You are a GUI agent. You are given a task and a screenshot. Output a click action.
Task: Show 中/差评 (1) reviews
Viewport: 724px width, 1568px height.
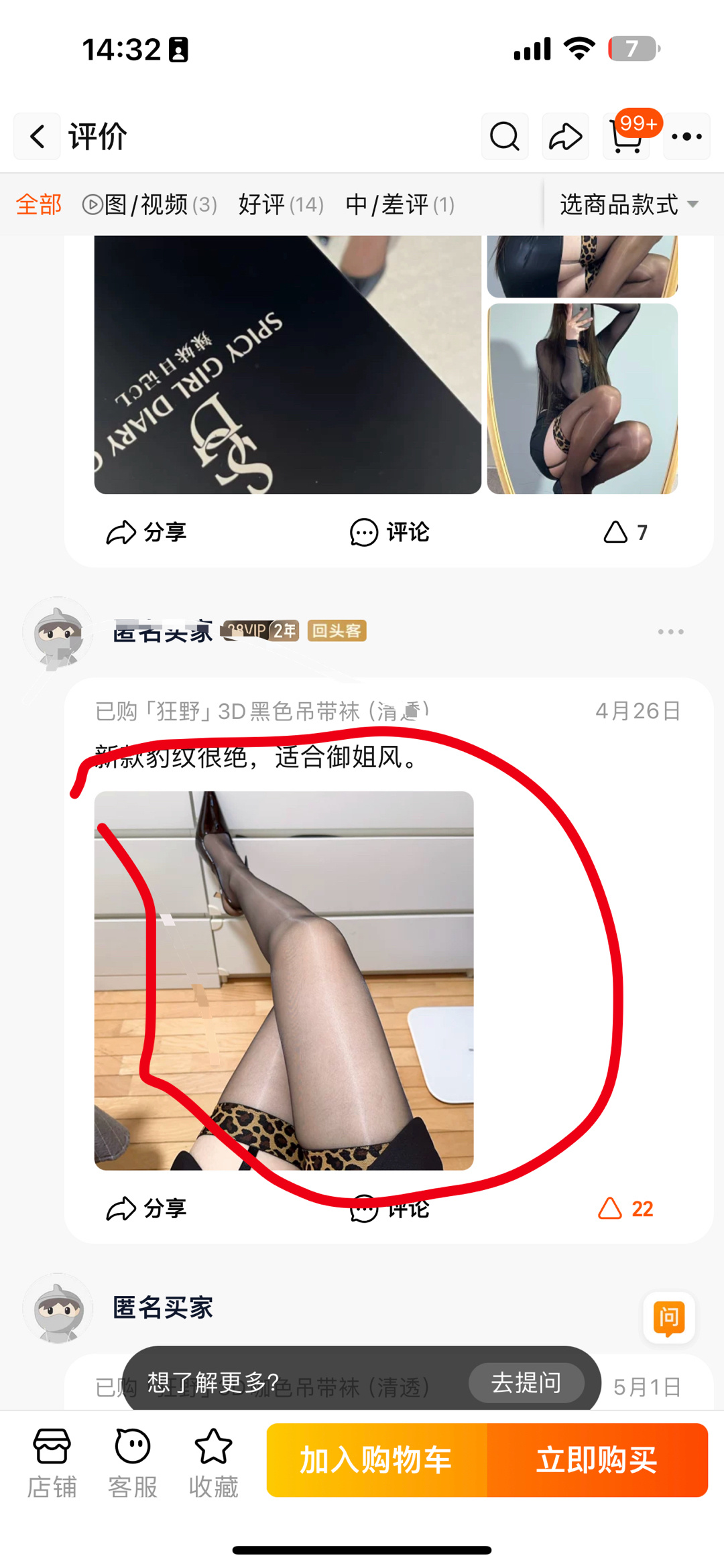coord(400,204)
